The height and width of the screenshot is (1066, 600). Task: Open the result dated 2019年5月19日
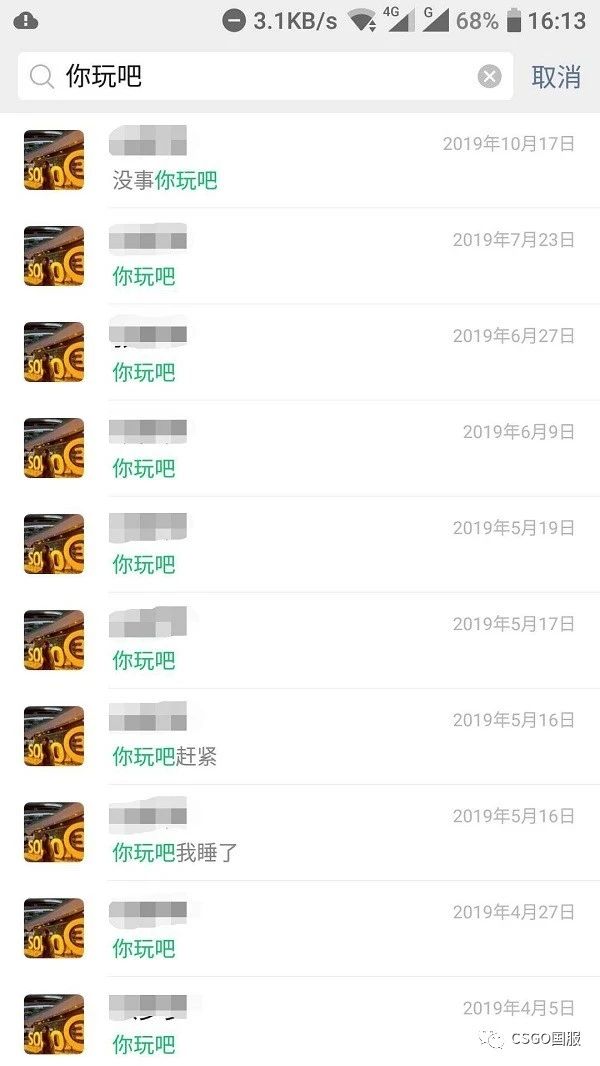(x=300, y=545)
